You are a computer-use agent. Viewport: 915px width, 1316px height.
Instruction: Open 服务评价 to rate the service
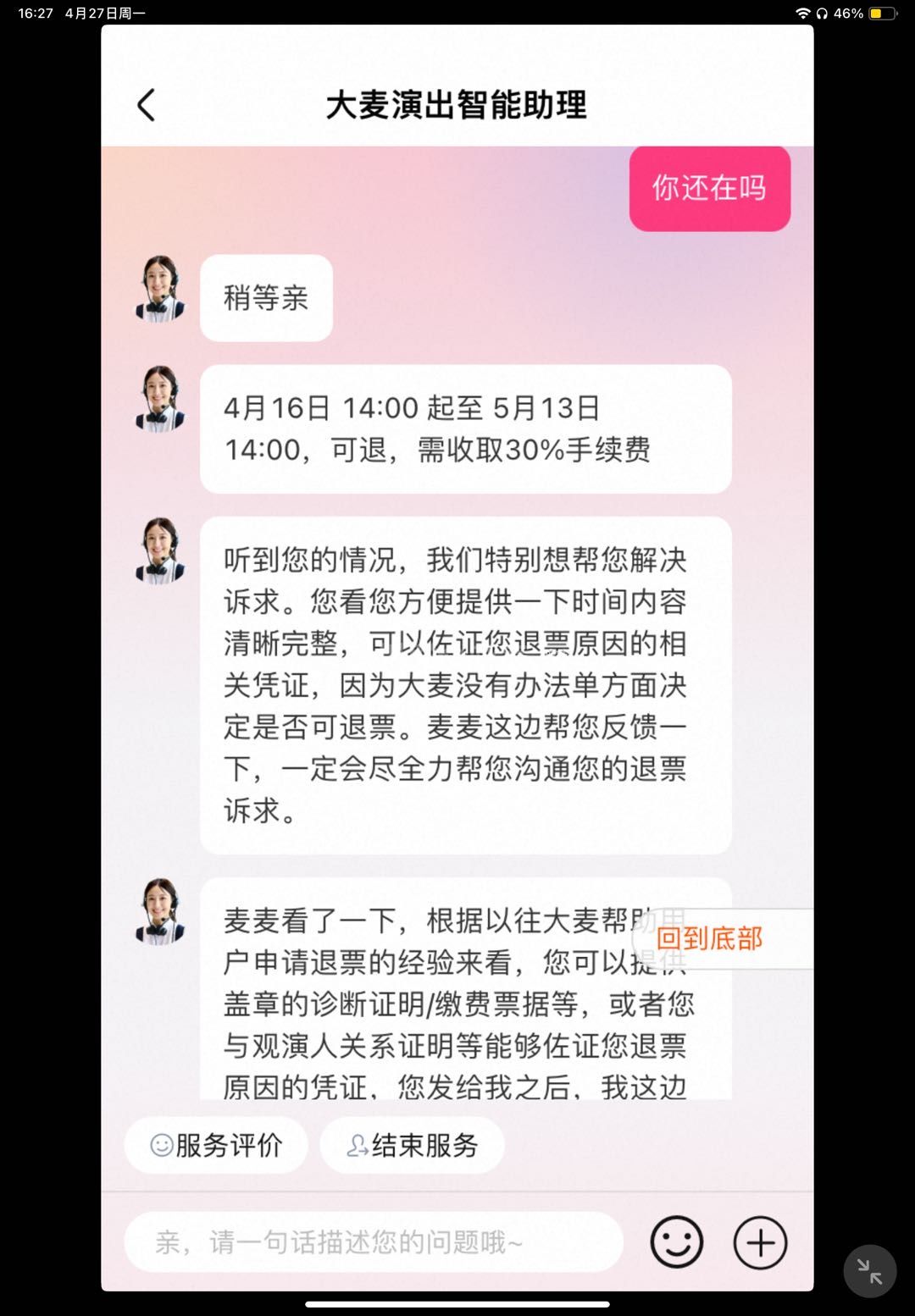click(216, 1145)
